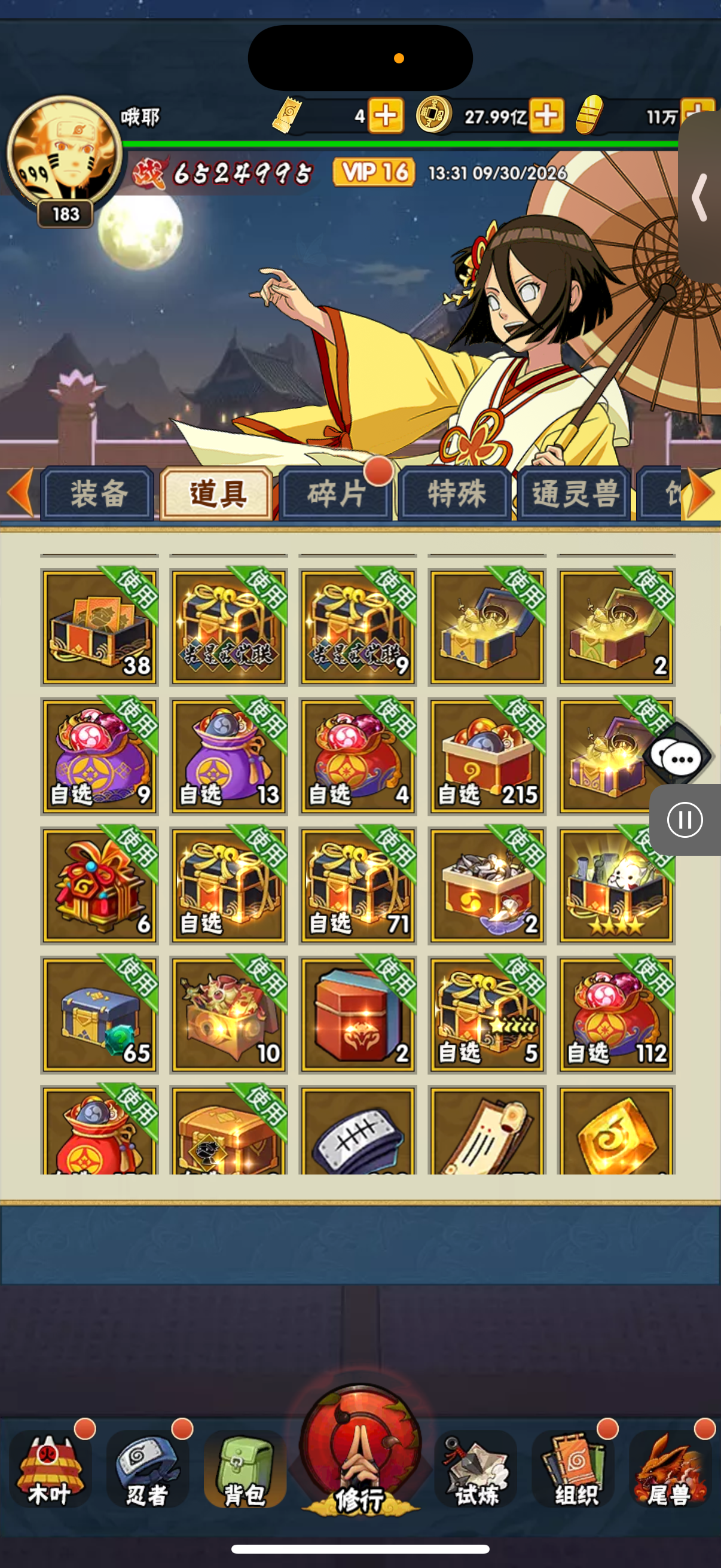Switch to the 装备 tab
721x1568 pixels.
tap(97, 493)
